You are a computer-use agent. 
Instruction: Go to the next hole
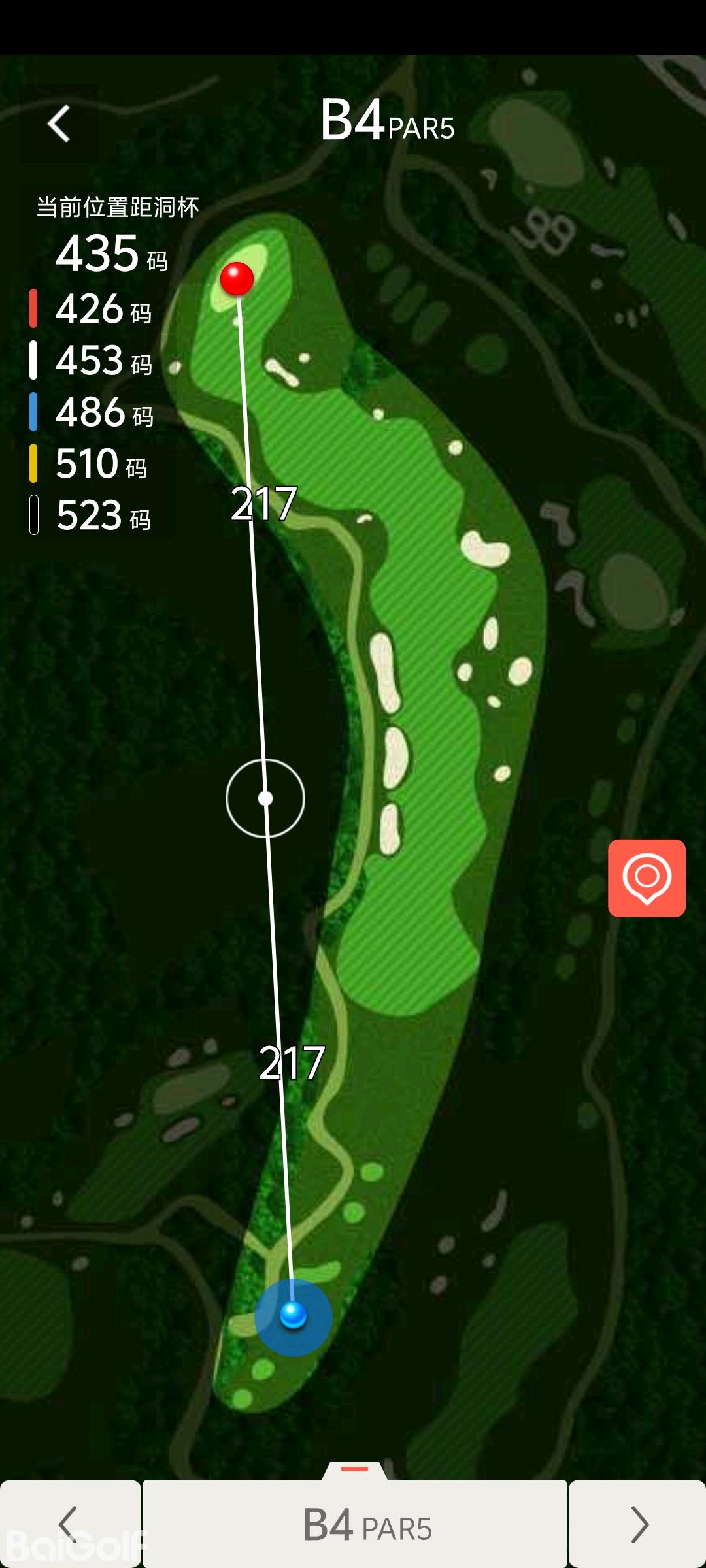pos(638,1524)
